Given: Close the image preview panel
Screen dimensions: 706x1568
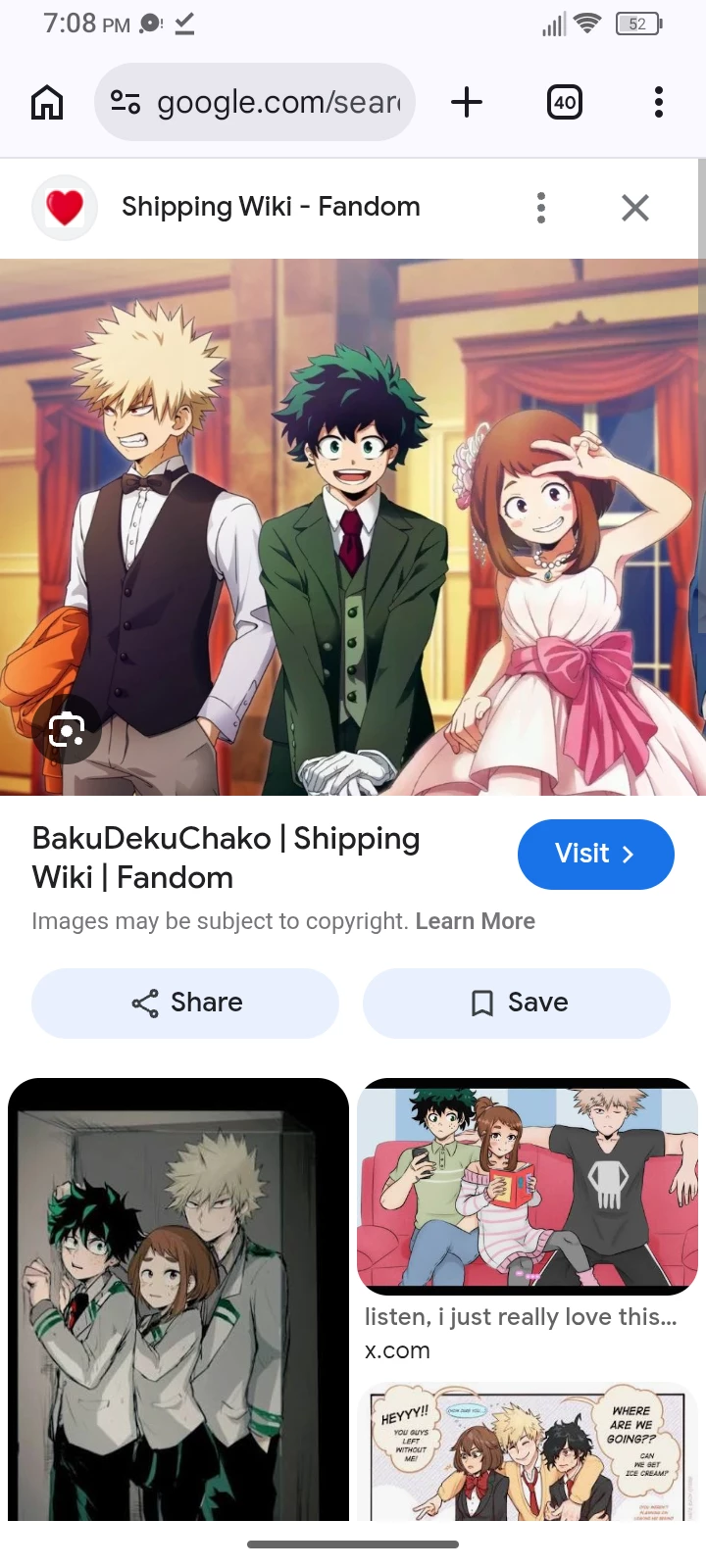Looking at the screenshot, I should pyautogui.click(x=635, y=208).
